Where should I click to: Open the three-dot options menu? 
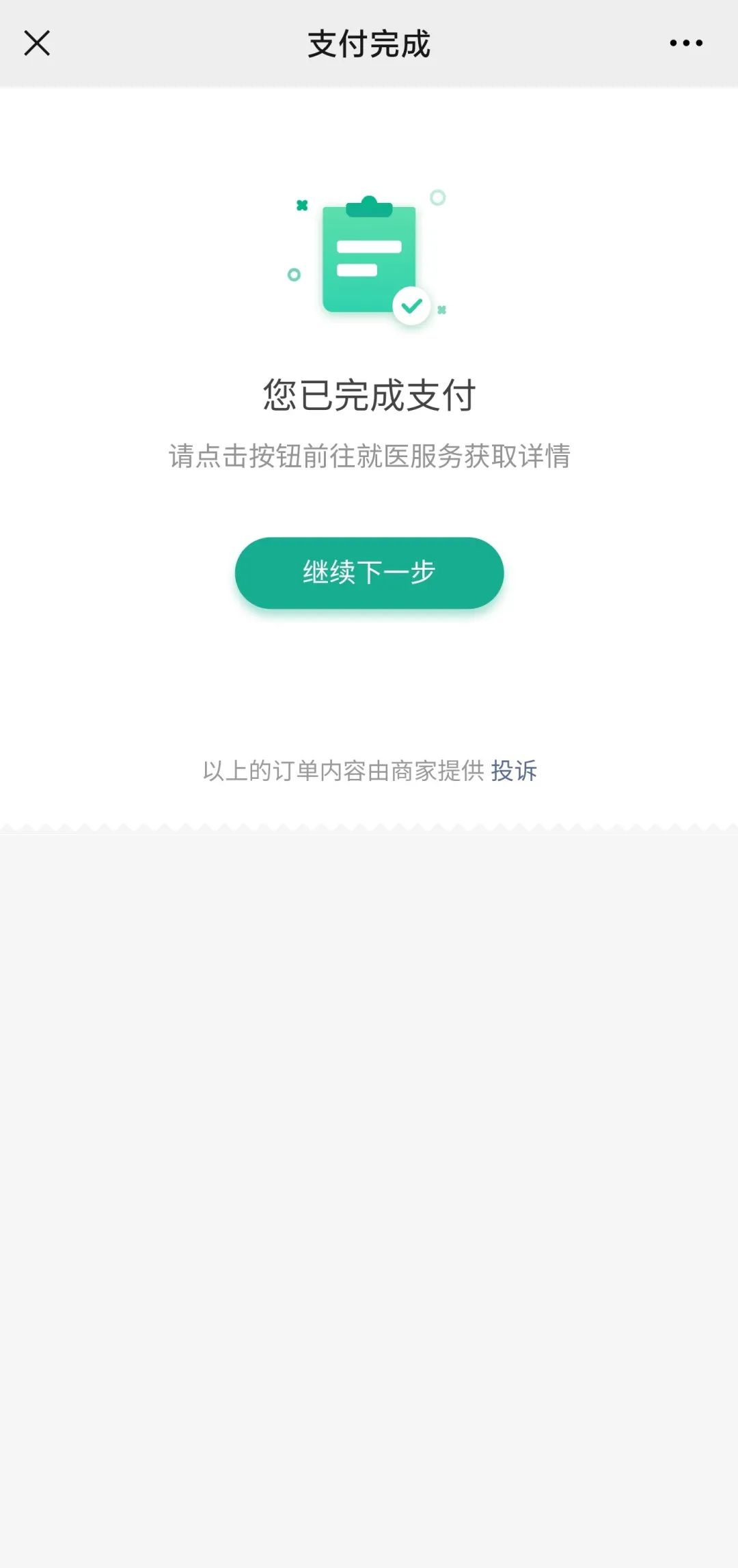687,42
